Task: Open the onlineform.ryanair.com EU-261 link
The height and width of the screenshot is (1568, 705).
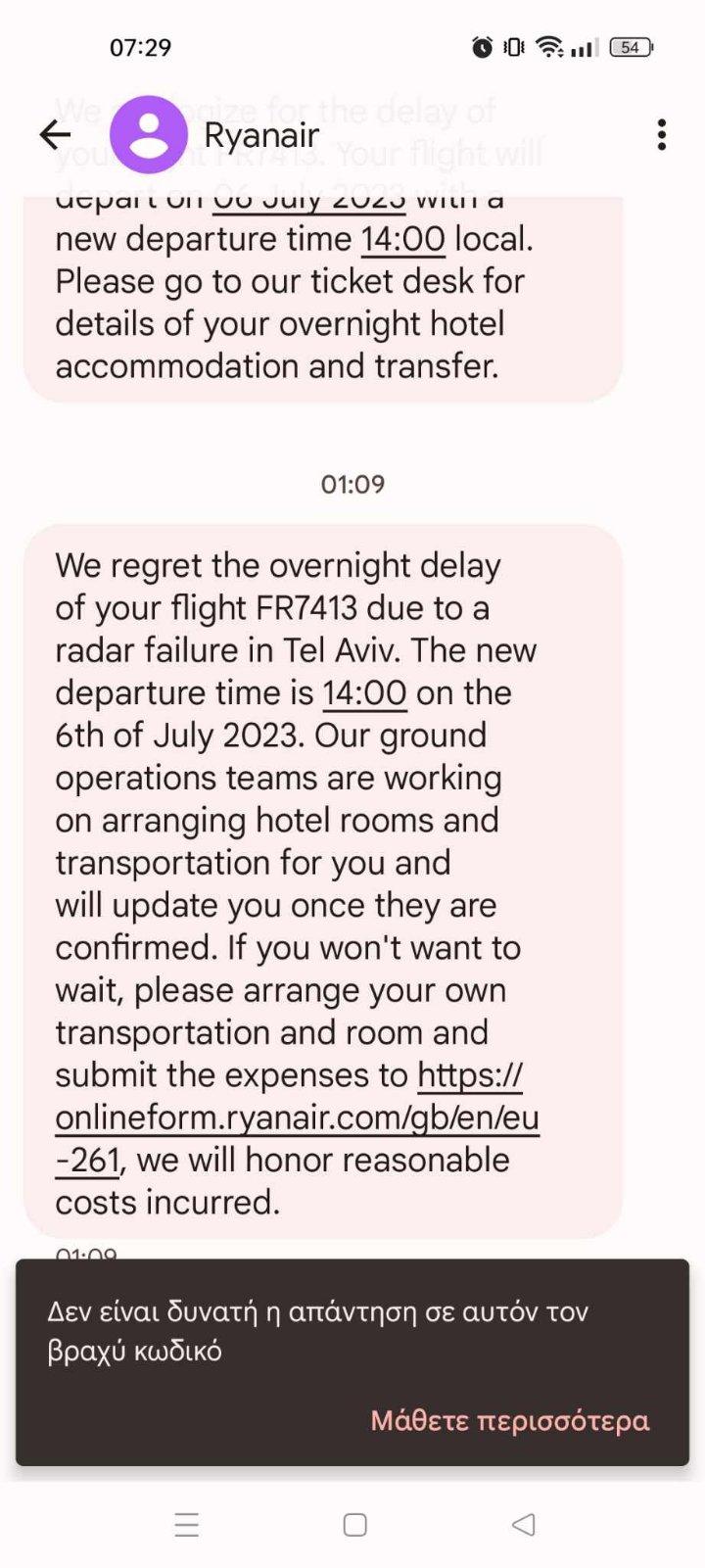Action: (x=297, y=1117)
